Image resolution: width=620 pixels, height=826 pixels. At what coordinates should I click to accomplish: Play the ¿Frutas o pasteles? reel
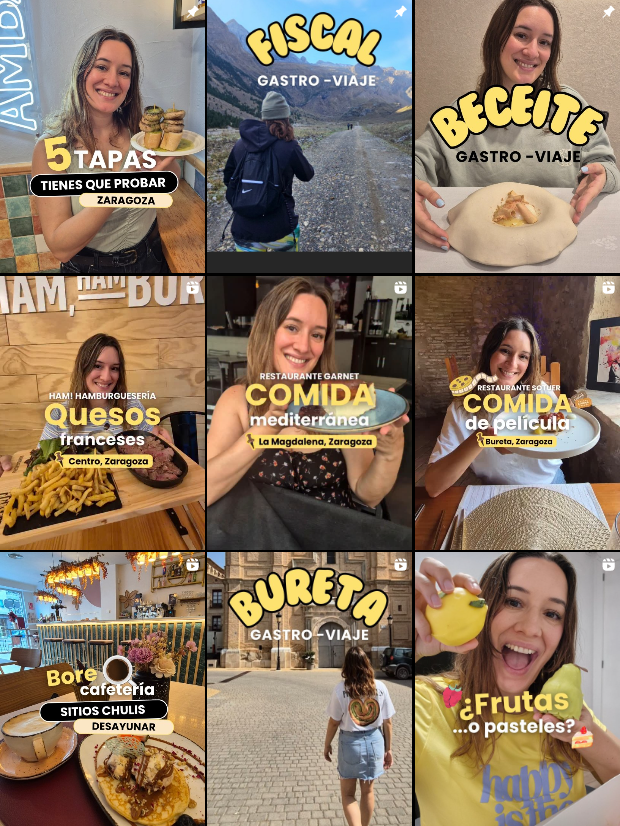coord(517,689)
